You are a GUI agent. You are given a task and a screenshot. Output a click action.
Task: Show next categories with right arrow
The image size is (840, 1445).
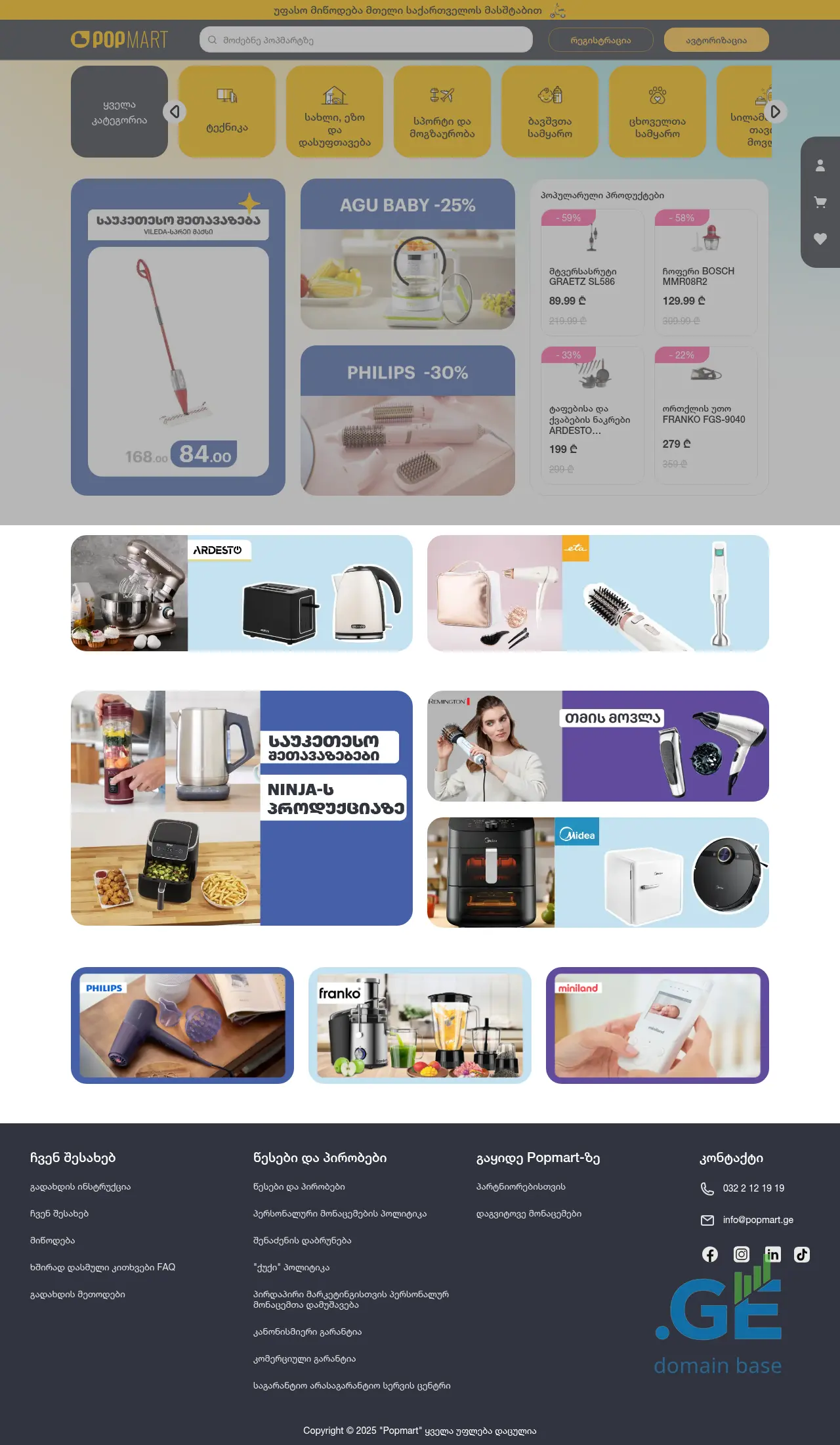tap(775, 112)
